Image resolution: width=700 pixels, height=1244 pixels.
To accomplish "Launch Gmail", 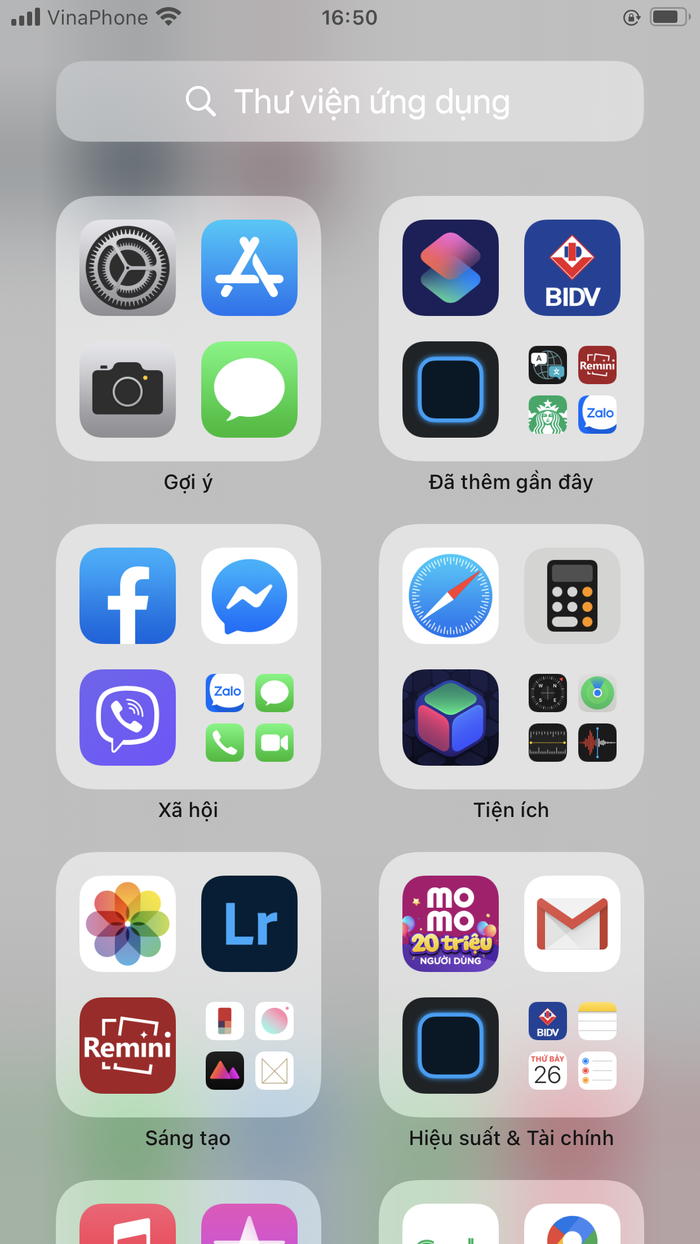I will coord(572,923).
